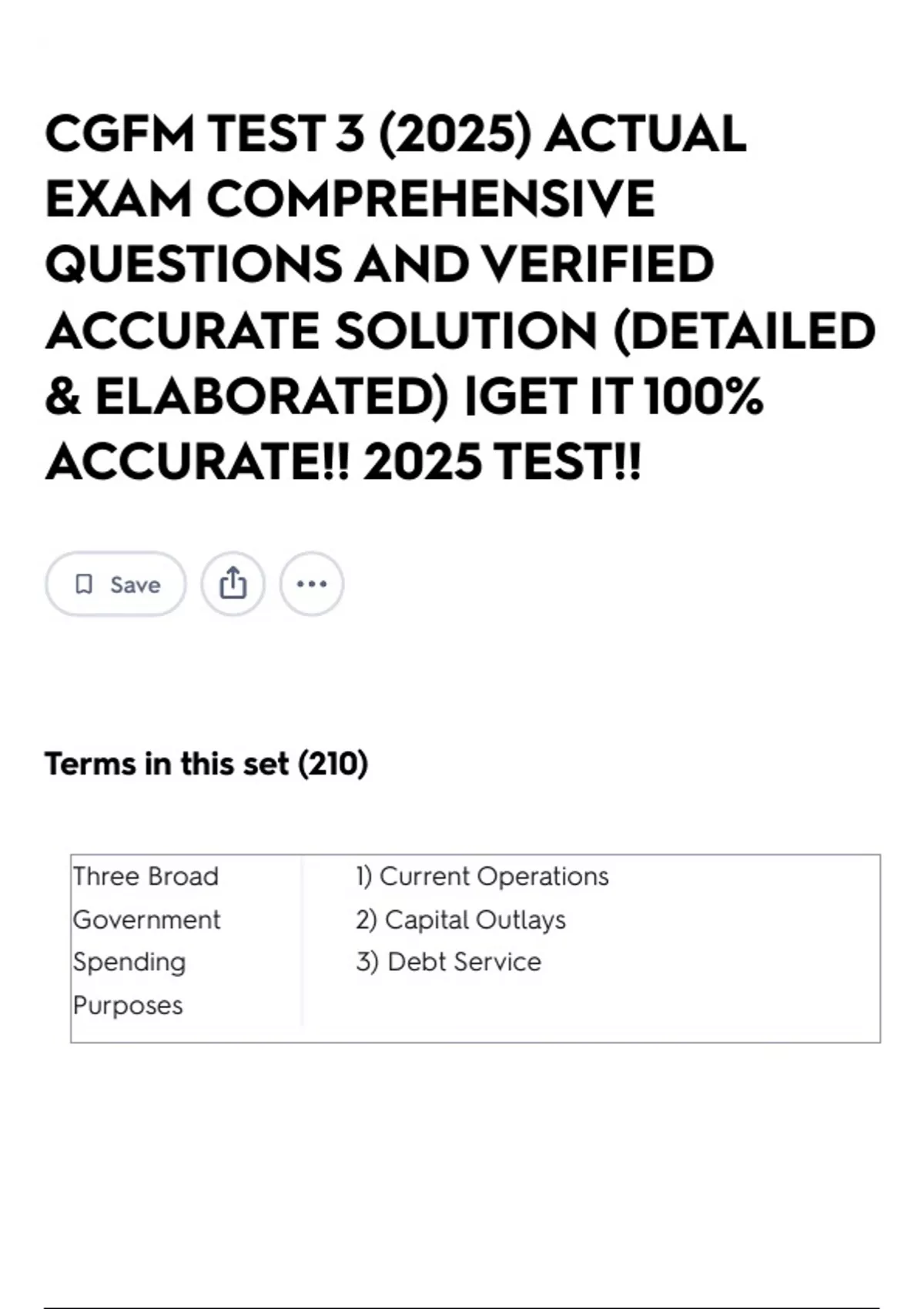
Task: Open the share icon next to Save
Action: point(233,584)
